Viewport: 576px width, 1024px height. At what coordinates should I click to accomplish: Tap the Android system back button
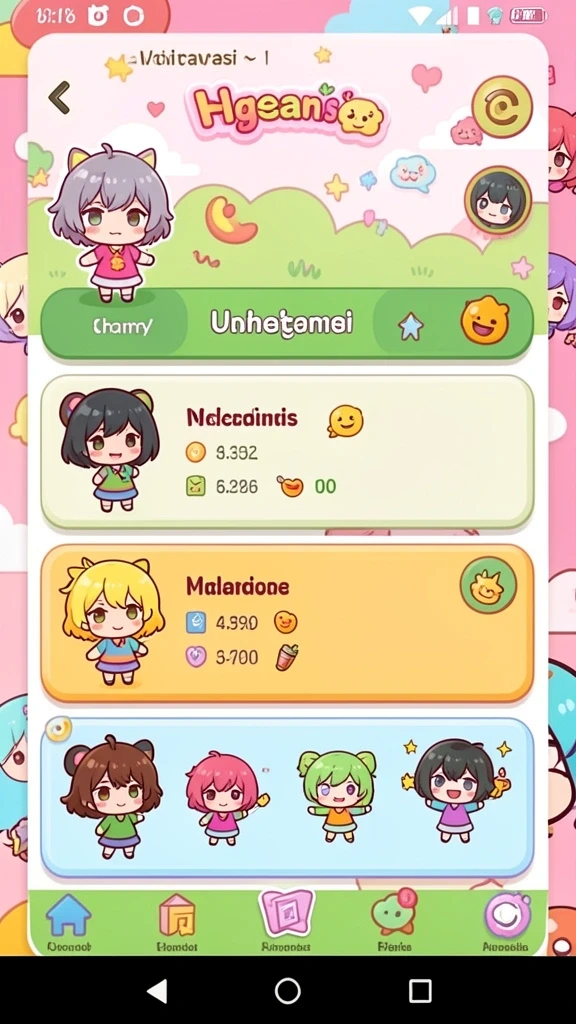tap(157, 991)
